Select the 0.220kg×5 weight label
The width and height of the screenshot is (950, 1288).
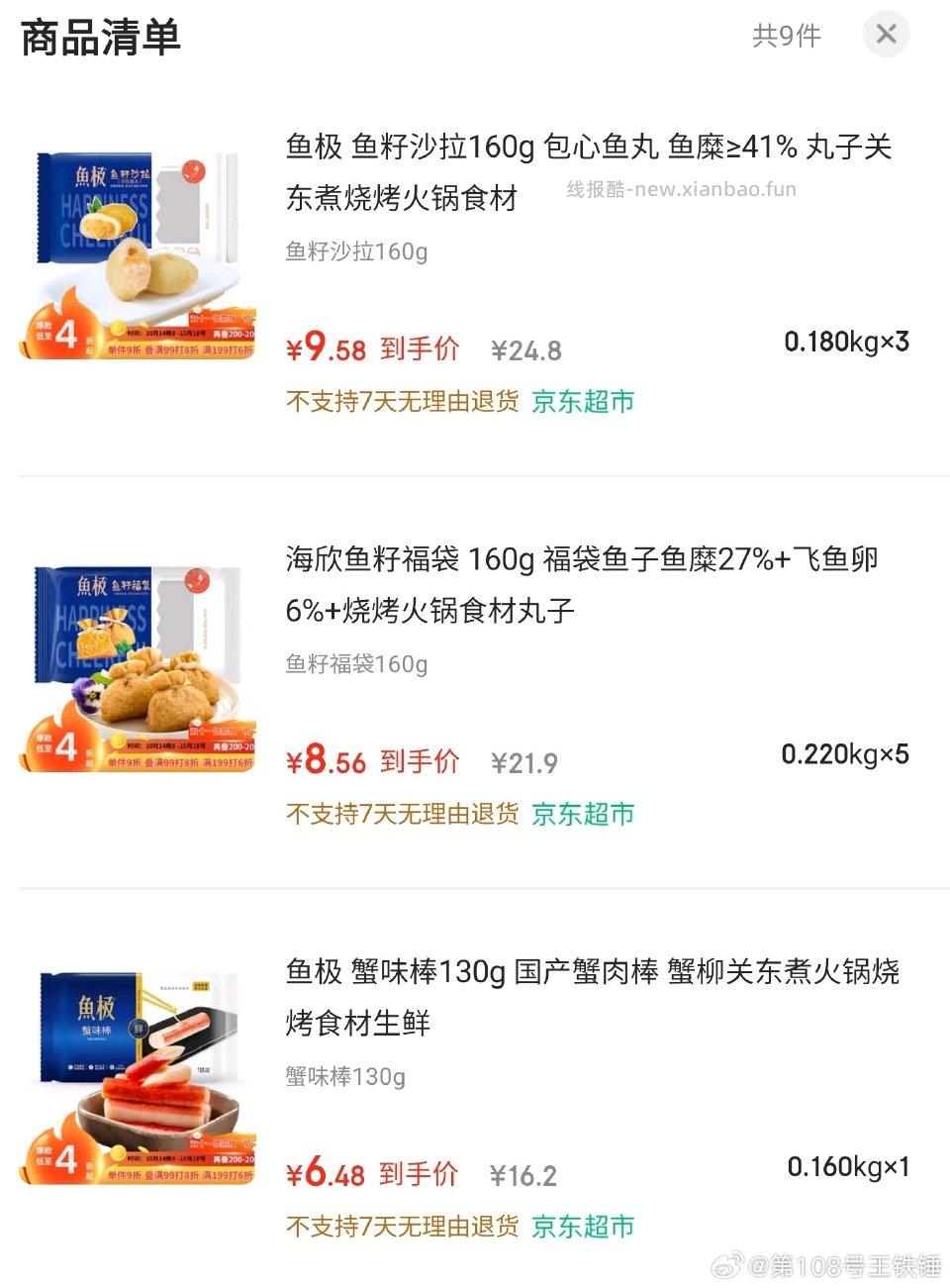pos(844,753)
